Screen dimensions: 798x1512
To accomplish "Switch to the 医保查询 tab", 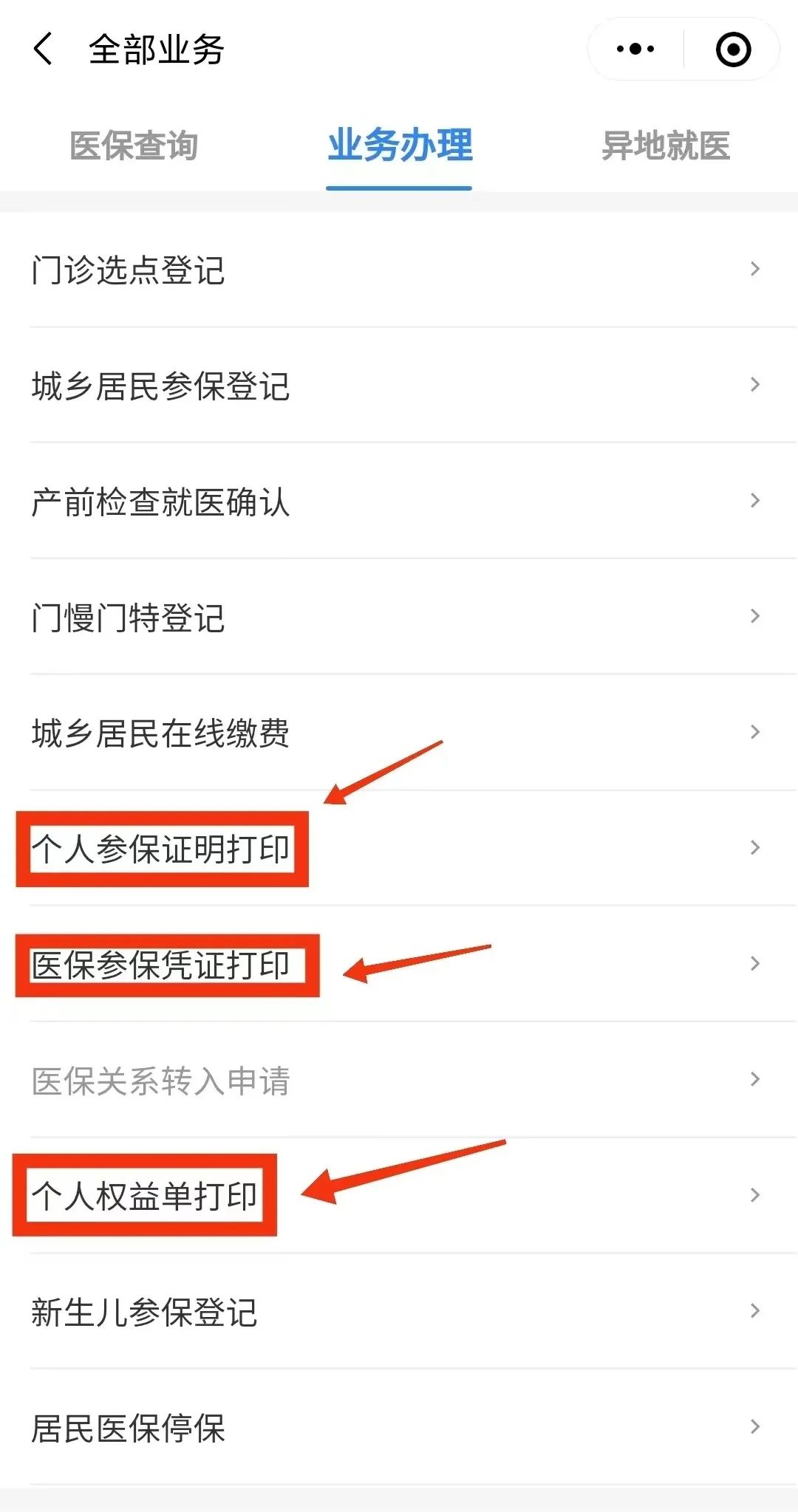I will coord(133,147).
